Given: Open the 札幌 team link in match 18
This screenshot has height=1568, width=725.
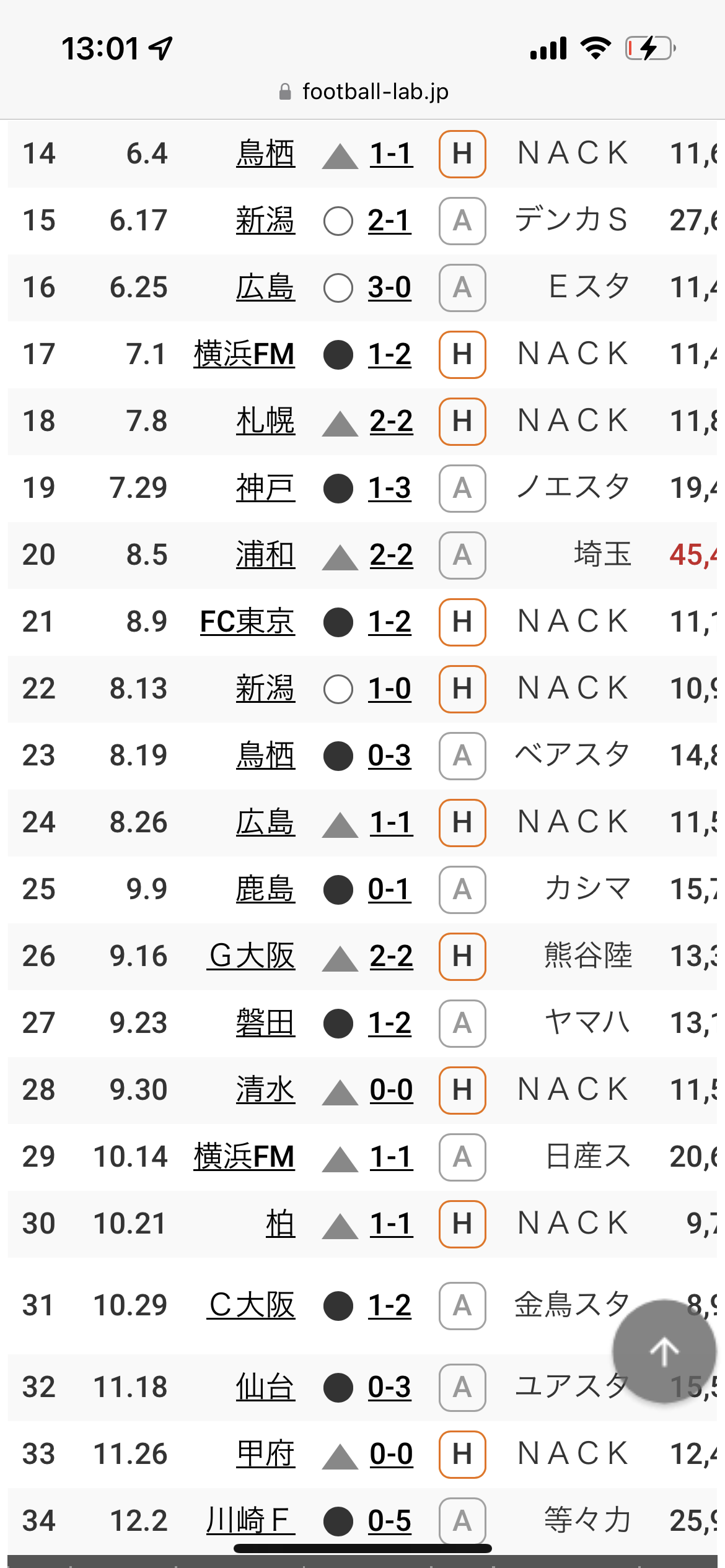Looking at the screenshot, I should (x=265, y=422).
